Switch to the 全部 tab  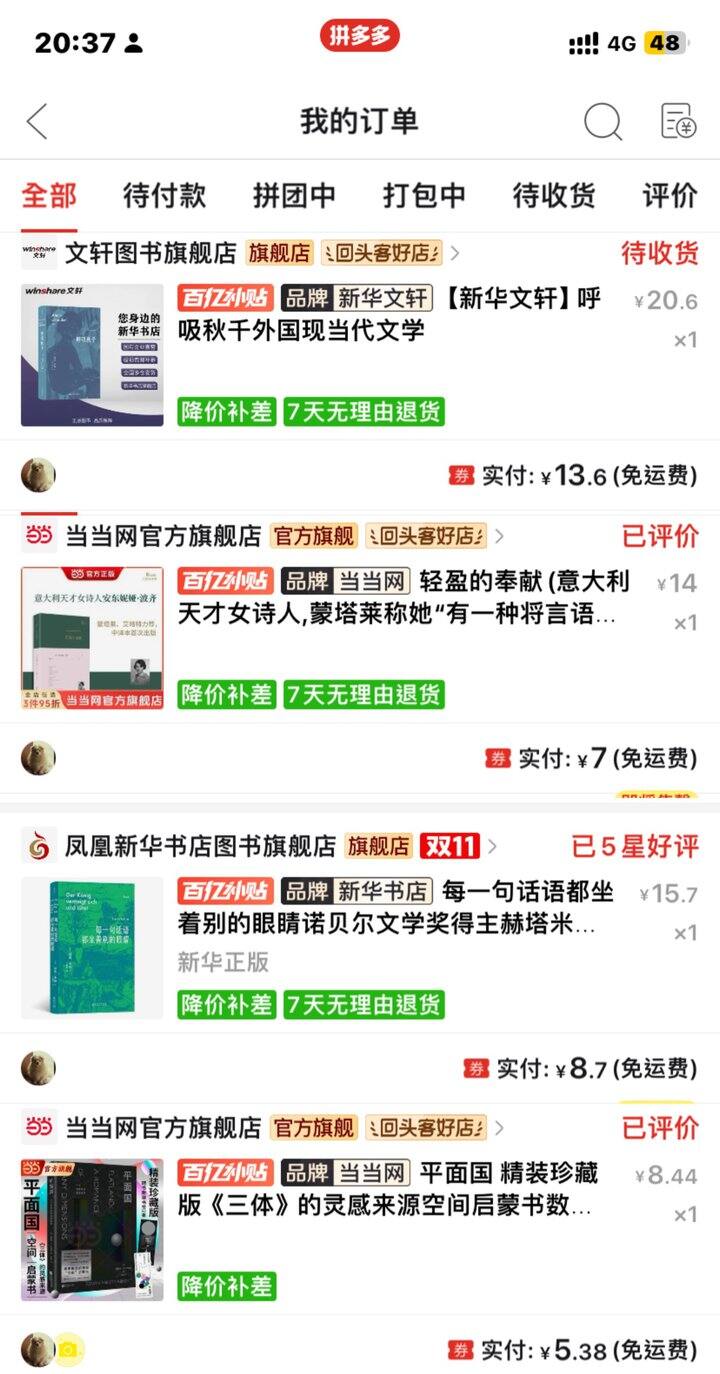click(48, 195)
